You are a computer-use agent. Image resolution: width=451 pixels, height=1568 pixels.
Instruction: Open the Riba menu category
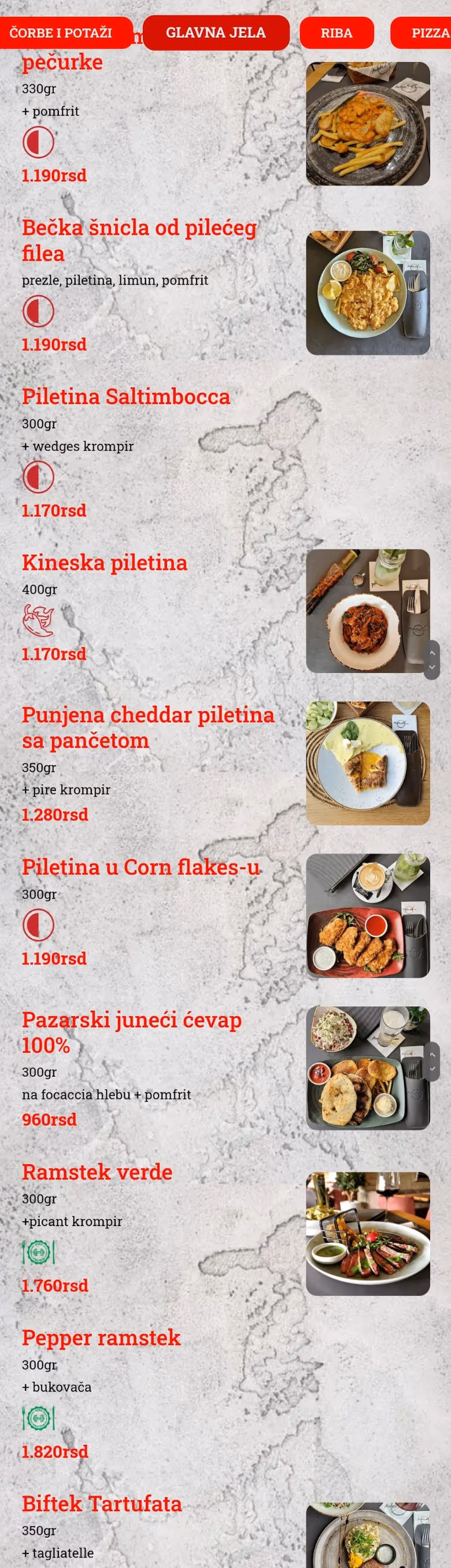(x=336, y=33)
